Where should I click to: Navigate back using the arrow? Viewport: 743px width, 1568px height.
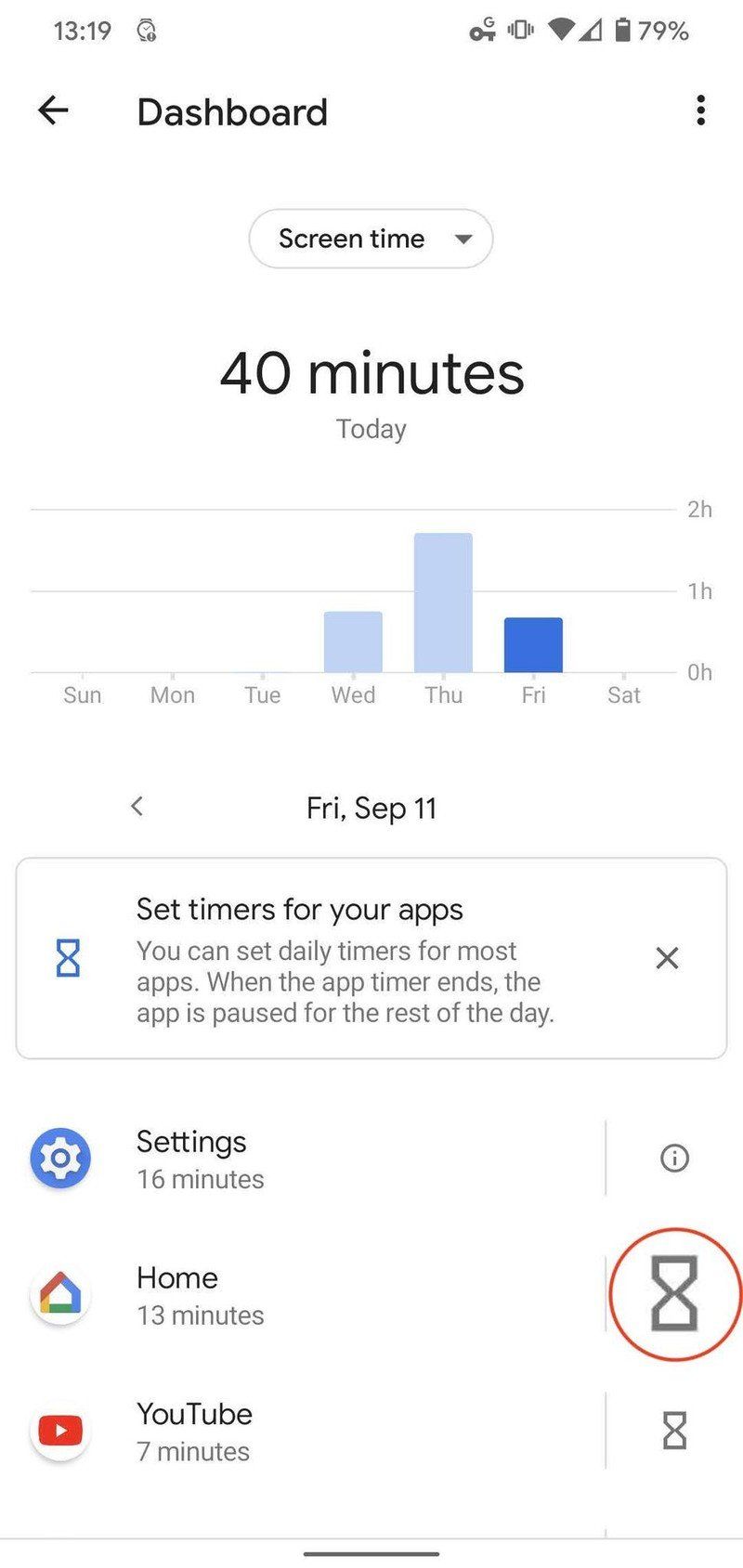tap(53, 110)
